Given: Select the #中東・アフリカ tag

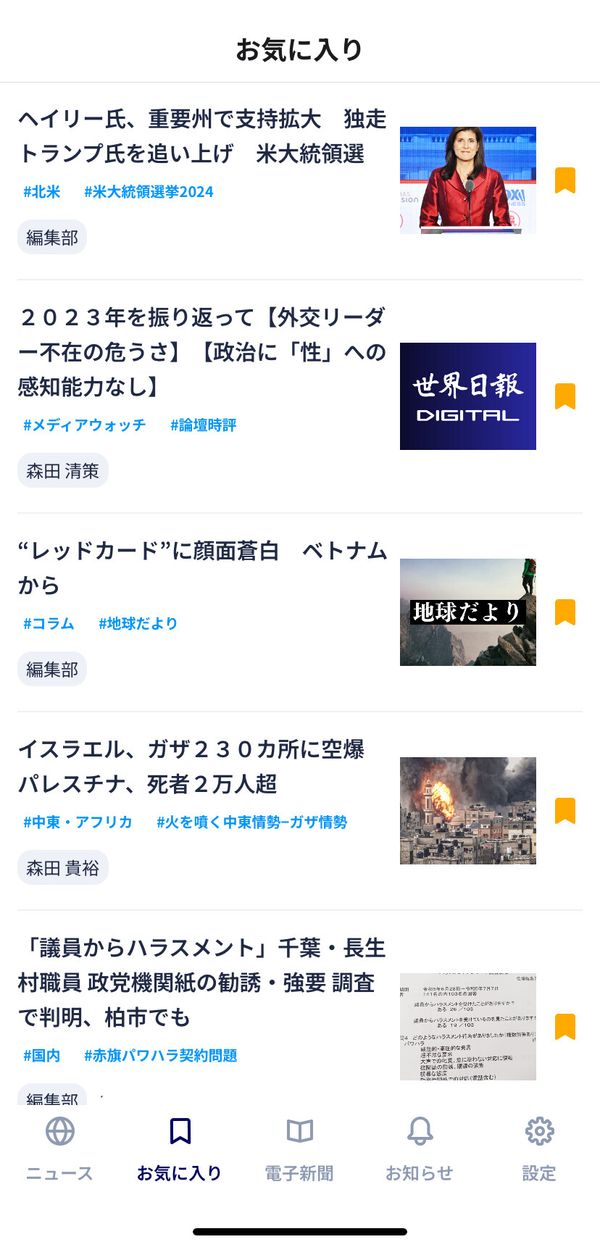Looking at the screenshot, I should tap(78, 822).
